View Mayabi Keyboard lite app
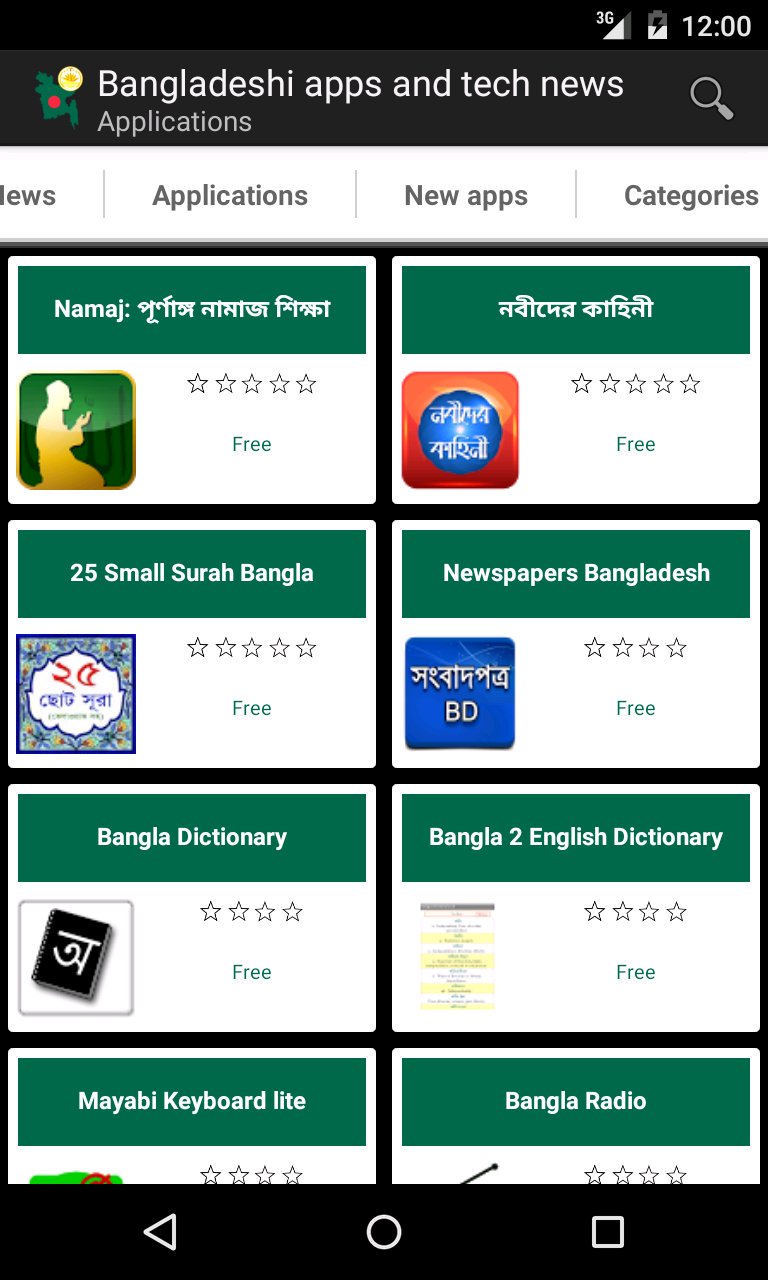768x1280 pixels. [x=192, y=1116]
